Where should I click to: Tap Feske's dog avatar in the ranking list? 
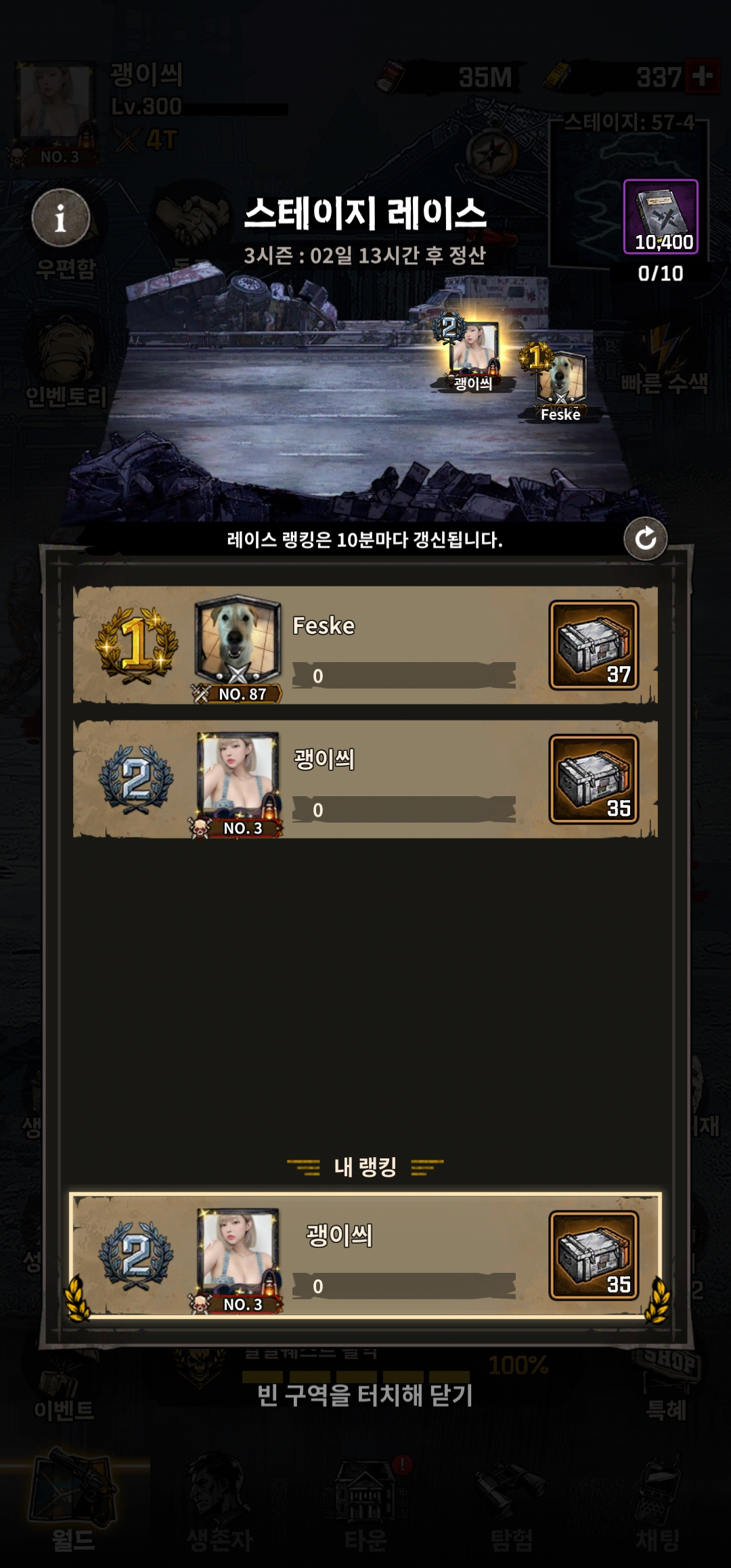tap(238, 640)
